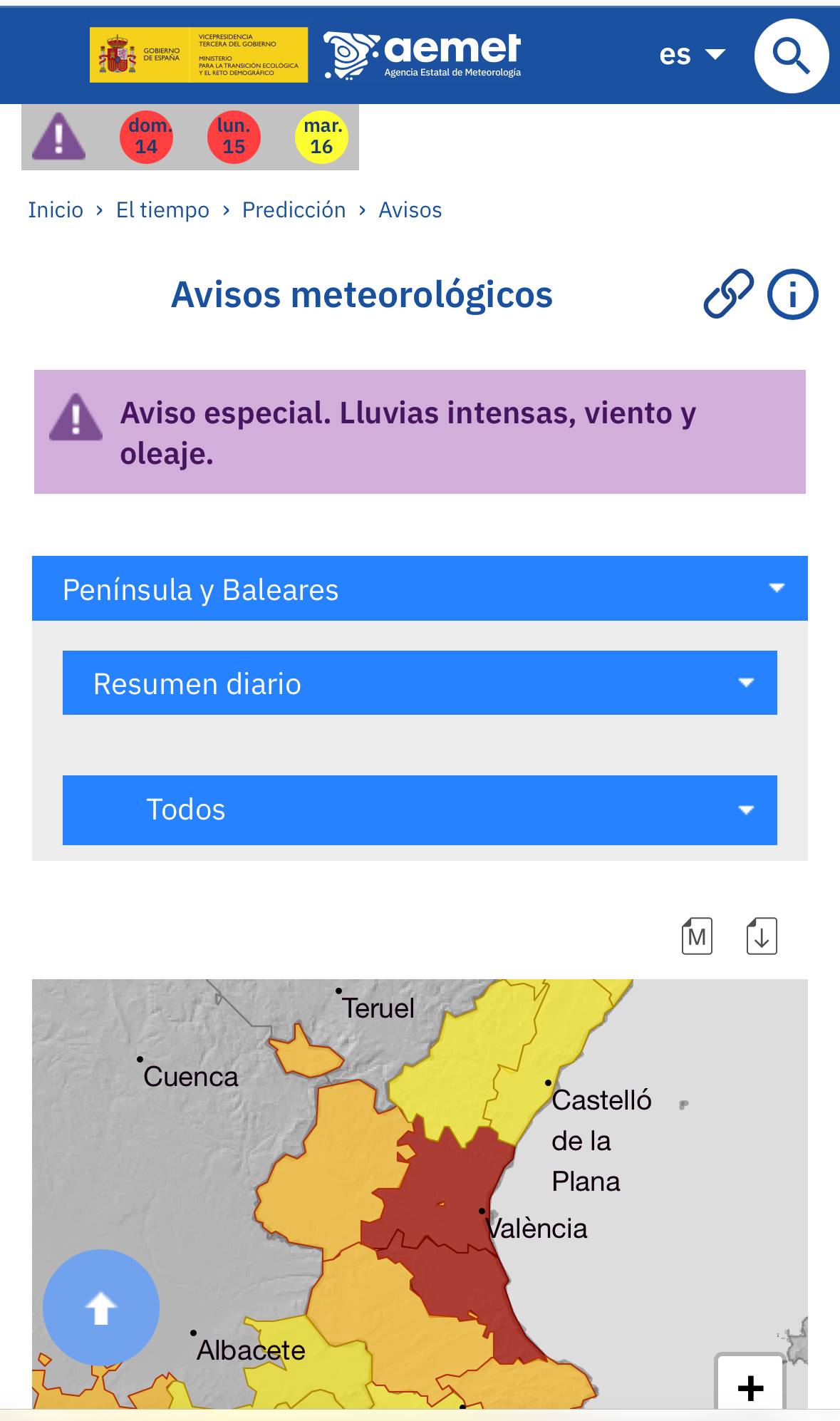
Task: Expand the Todos filter dropdown
Action: [x=420, y=810]
